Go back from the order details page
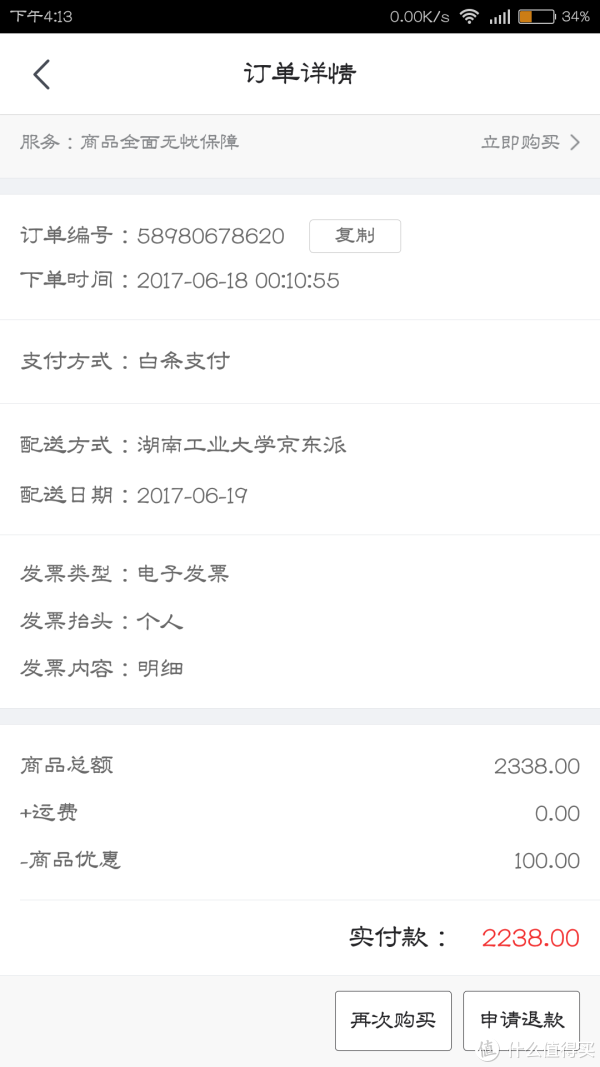The height and width of the screenshot is (1067, 600). (x=41, y=74)
